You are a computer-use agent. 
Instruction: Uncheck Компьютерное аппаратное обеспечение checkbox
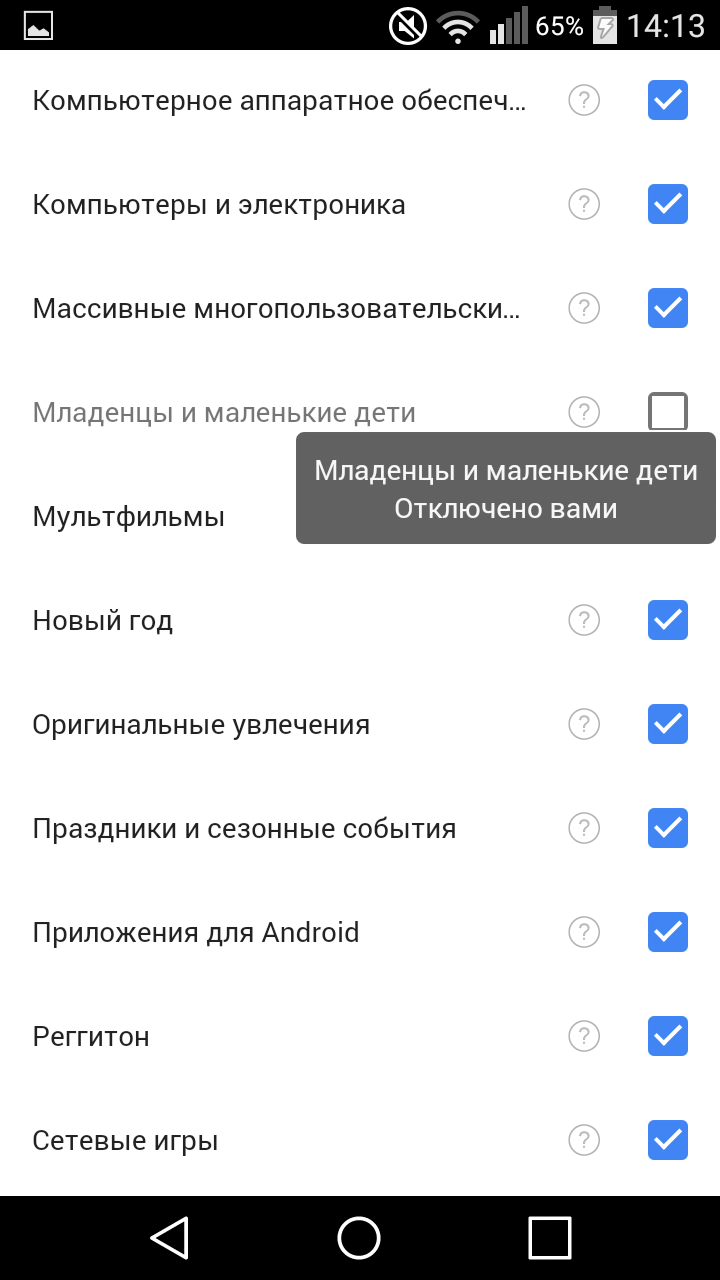[667, 100]
